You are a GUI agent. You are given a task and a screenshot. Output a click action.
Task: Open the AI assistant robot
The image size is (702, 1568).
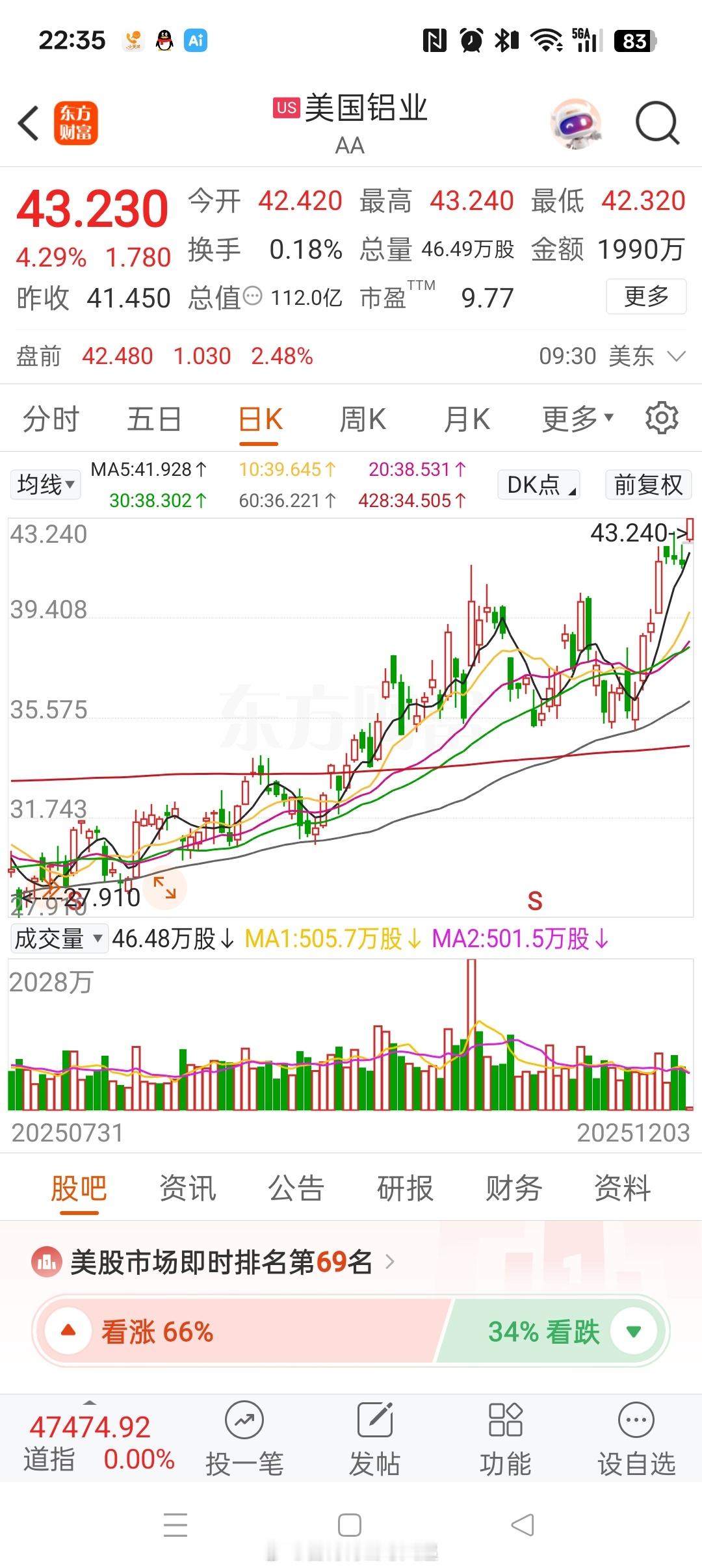pos(577,124)
